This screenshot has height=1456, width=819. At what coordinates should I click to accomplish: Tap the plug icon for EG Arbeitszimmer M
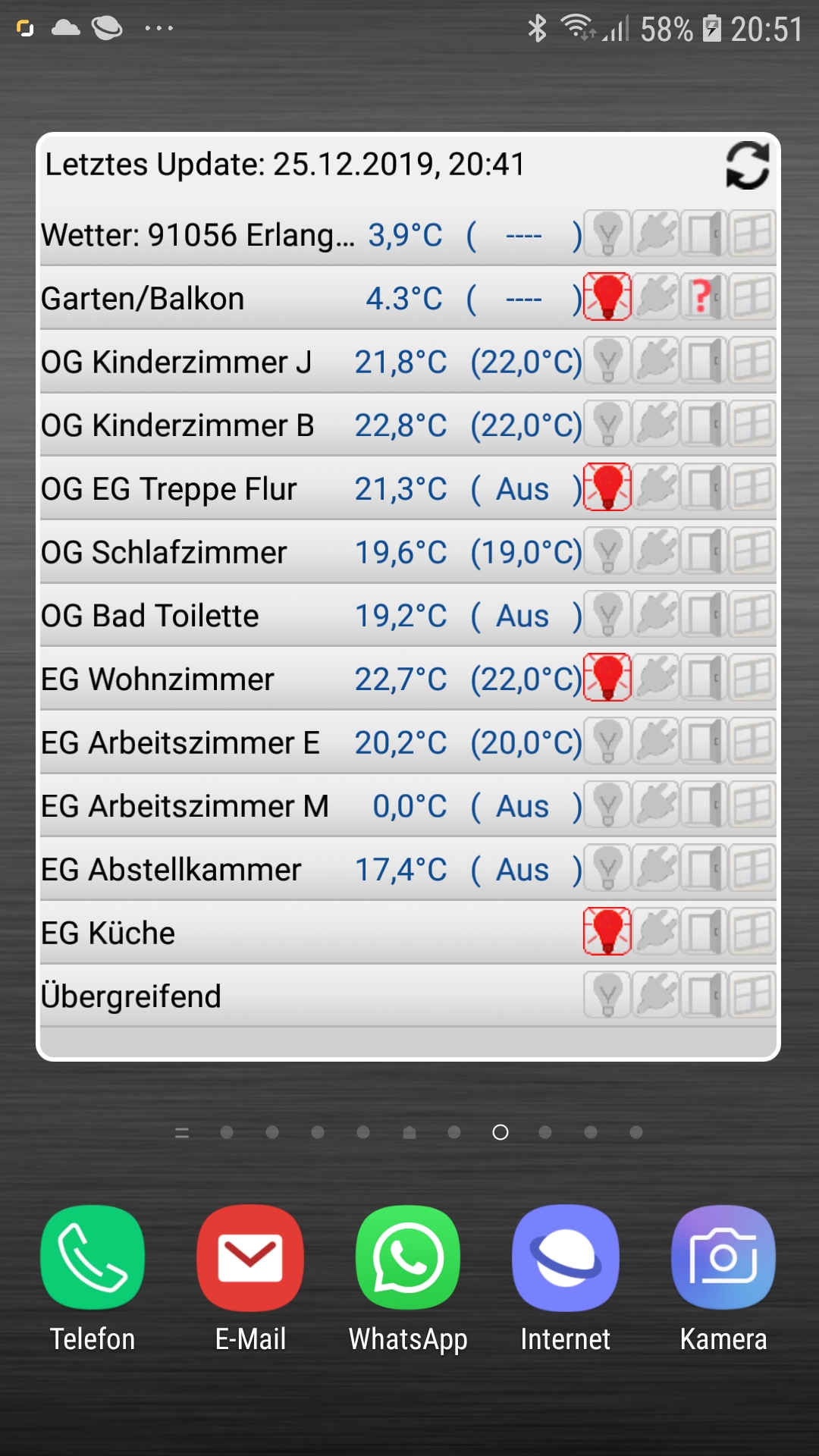[656, 805]
